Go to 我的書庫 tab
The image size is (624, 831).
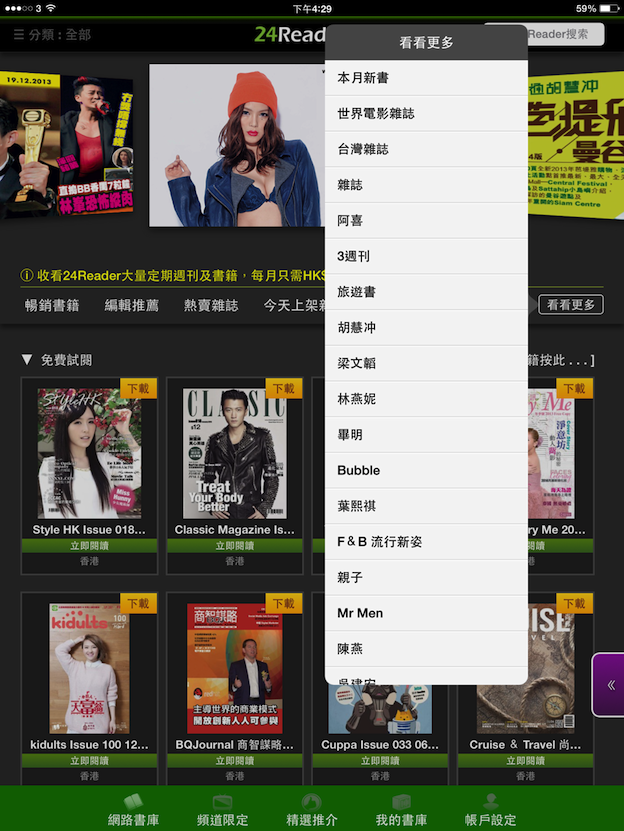coord(401,810)
